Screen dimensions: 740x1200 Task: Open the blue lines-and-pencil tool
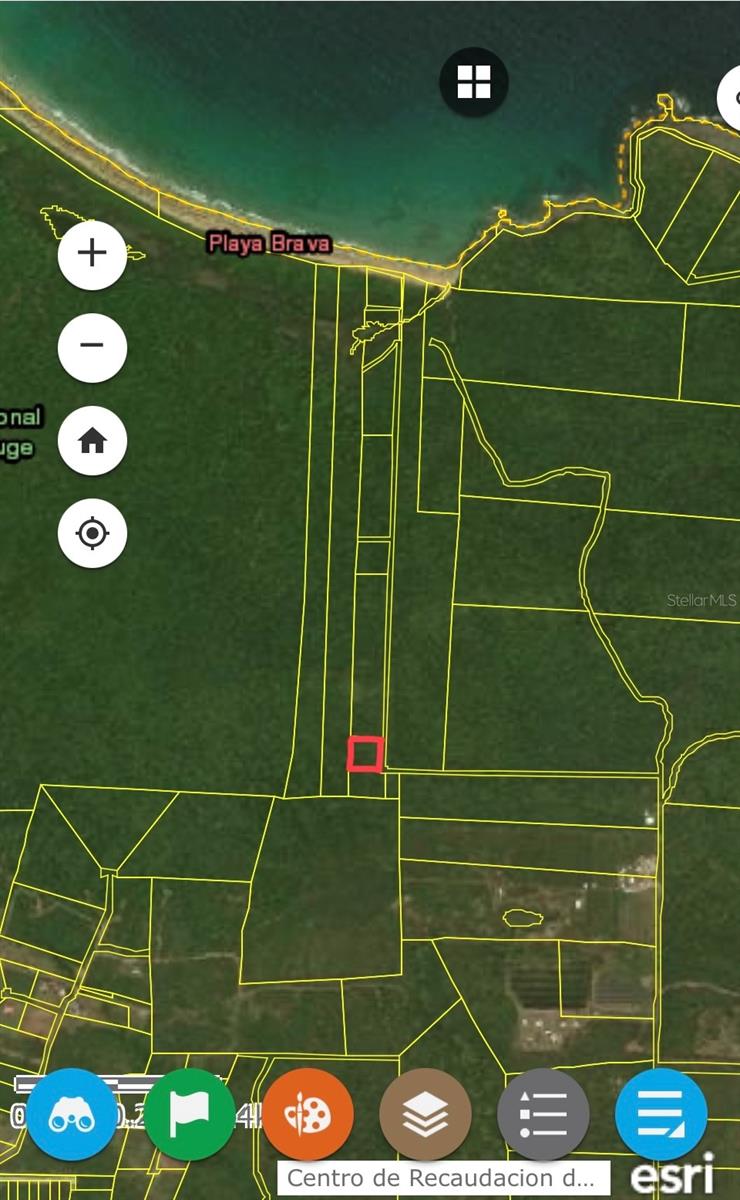(661, 1114)
